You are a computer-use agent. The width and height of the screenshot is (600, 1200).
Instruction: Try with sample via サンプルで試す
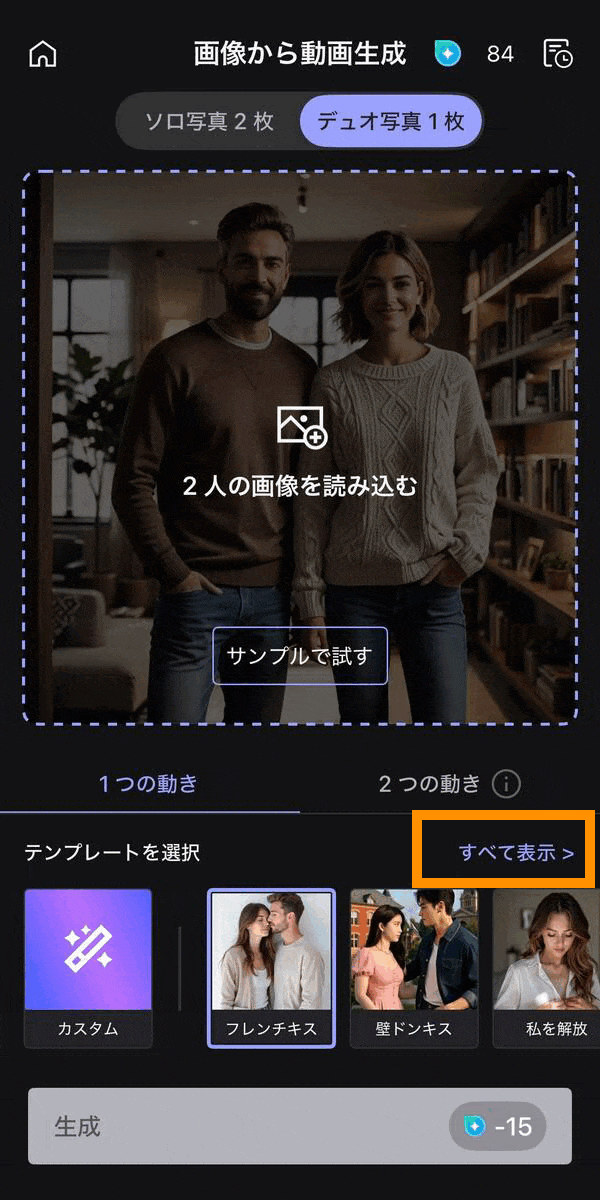coord(300,656)
